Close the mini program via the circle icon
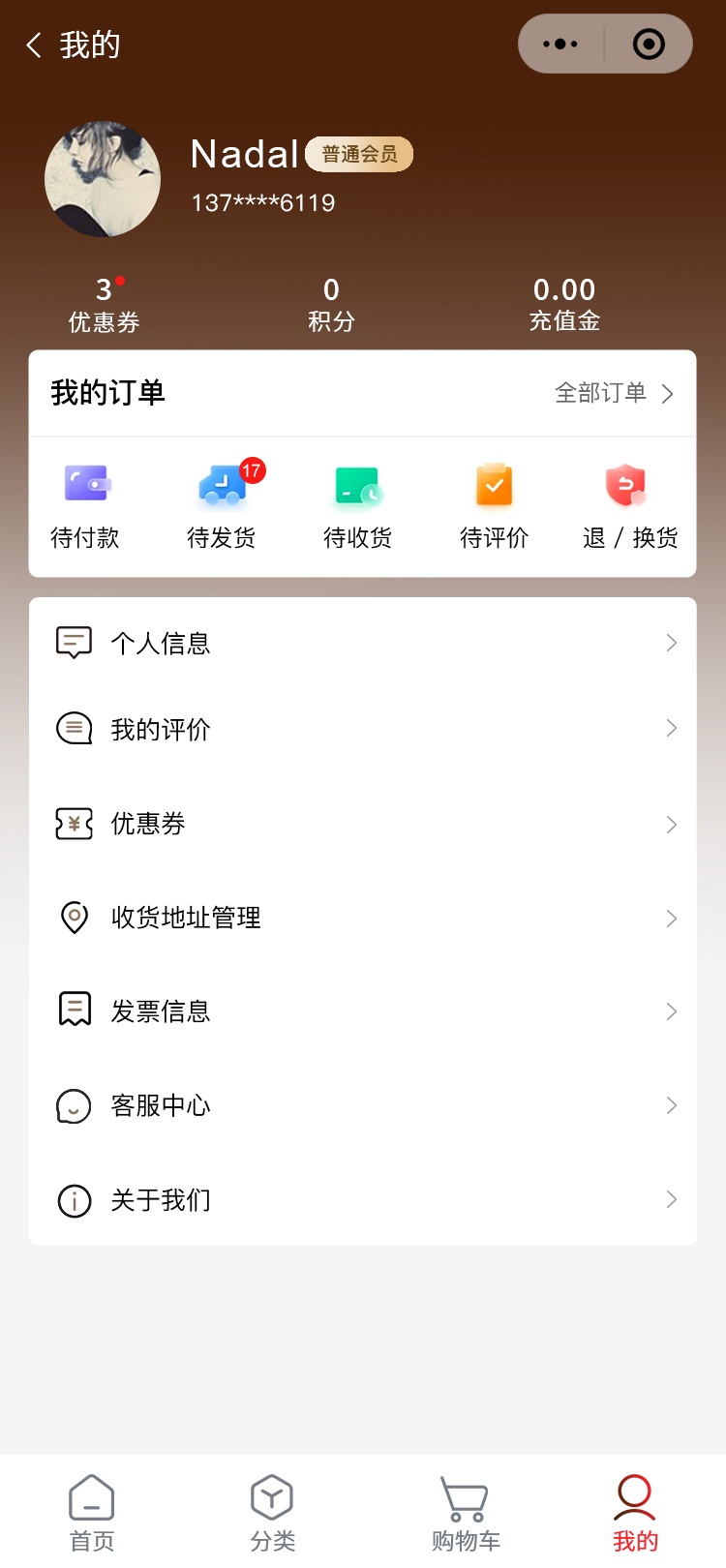This screenshot has height=1568, width=726. 648,45
